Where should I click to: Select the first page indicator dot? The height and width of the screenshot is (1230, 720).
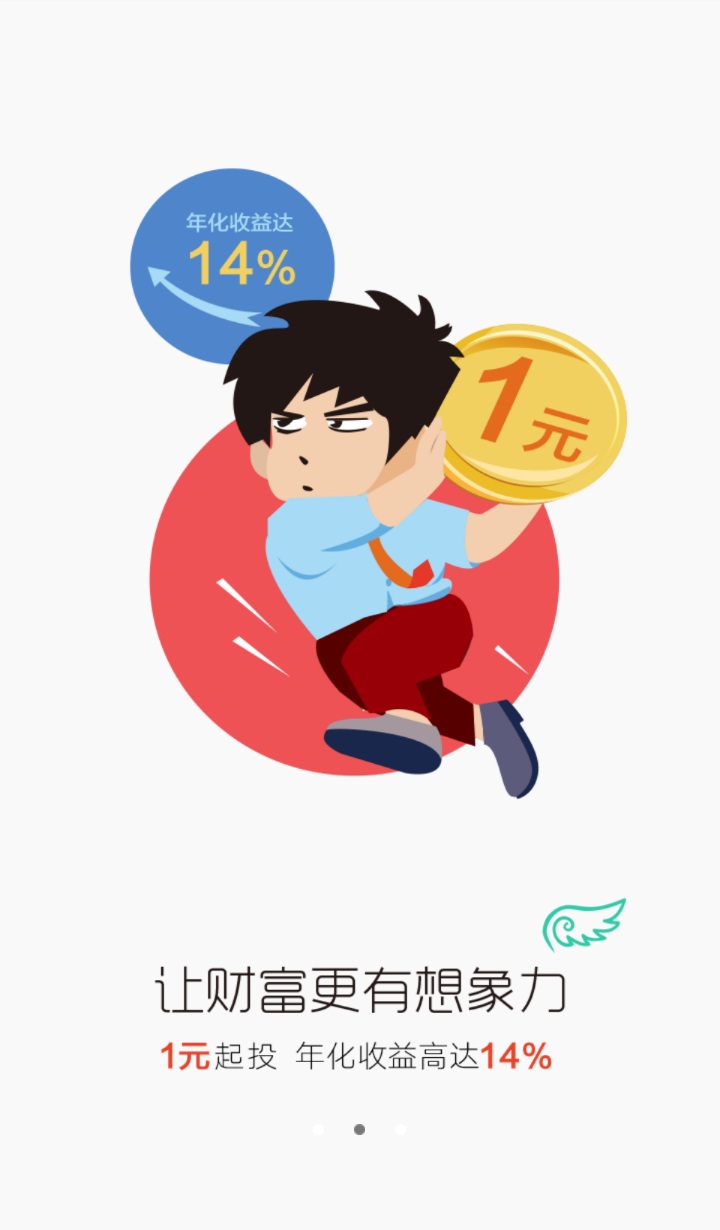[x=318, y=1129]
